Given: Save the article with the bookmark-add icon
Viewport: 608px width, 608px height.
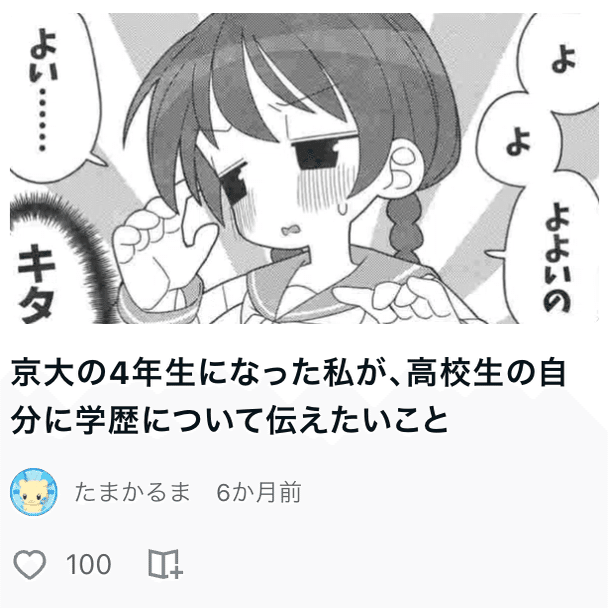Looking at the screenshot, I should pos(165,565).
